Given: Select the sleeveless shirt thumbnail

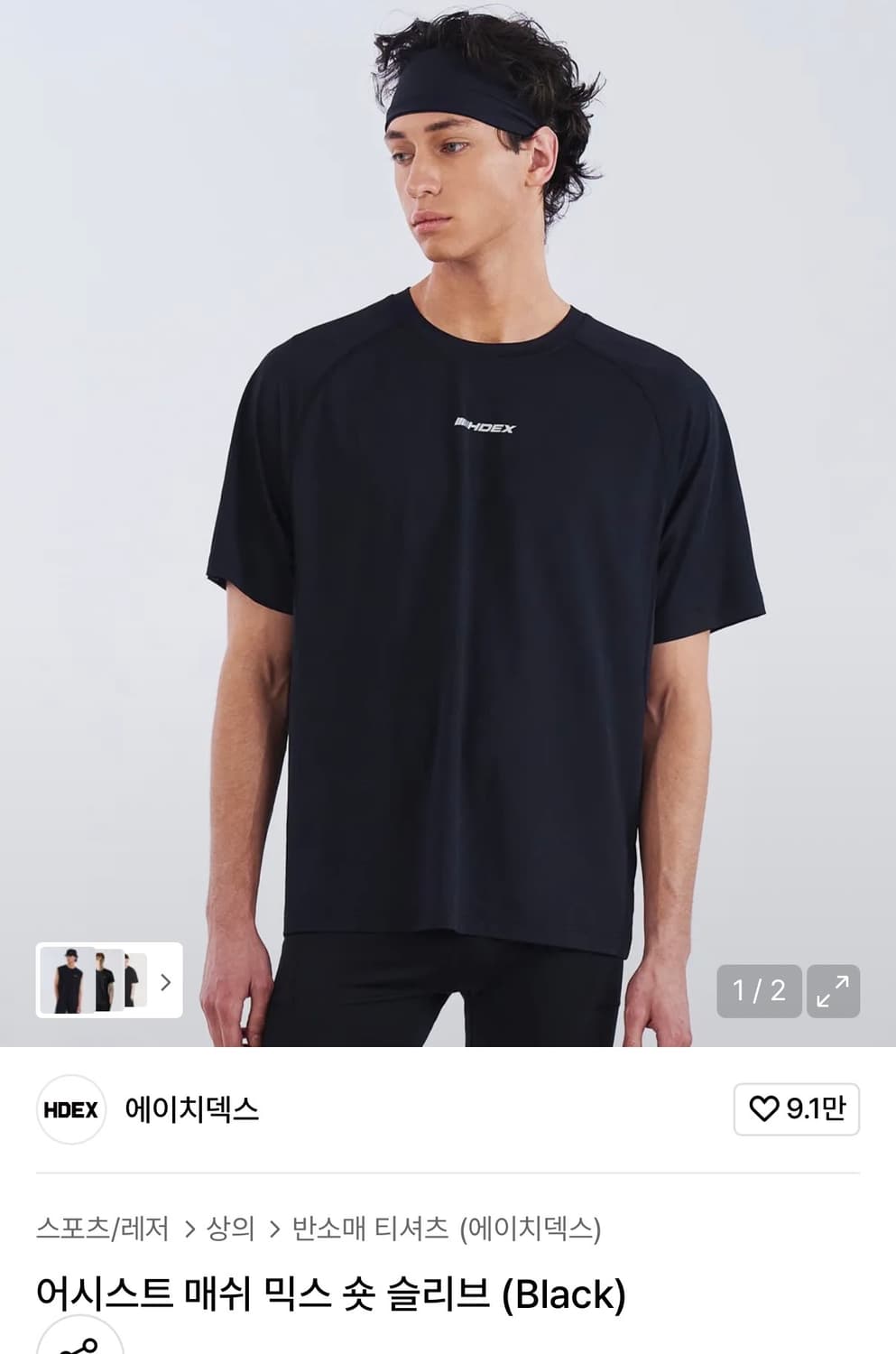Looking at the screenshot, I should pyautogui.click(x=66, y=979).
